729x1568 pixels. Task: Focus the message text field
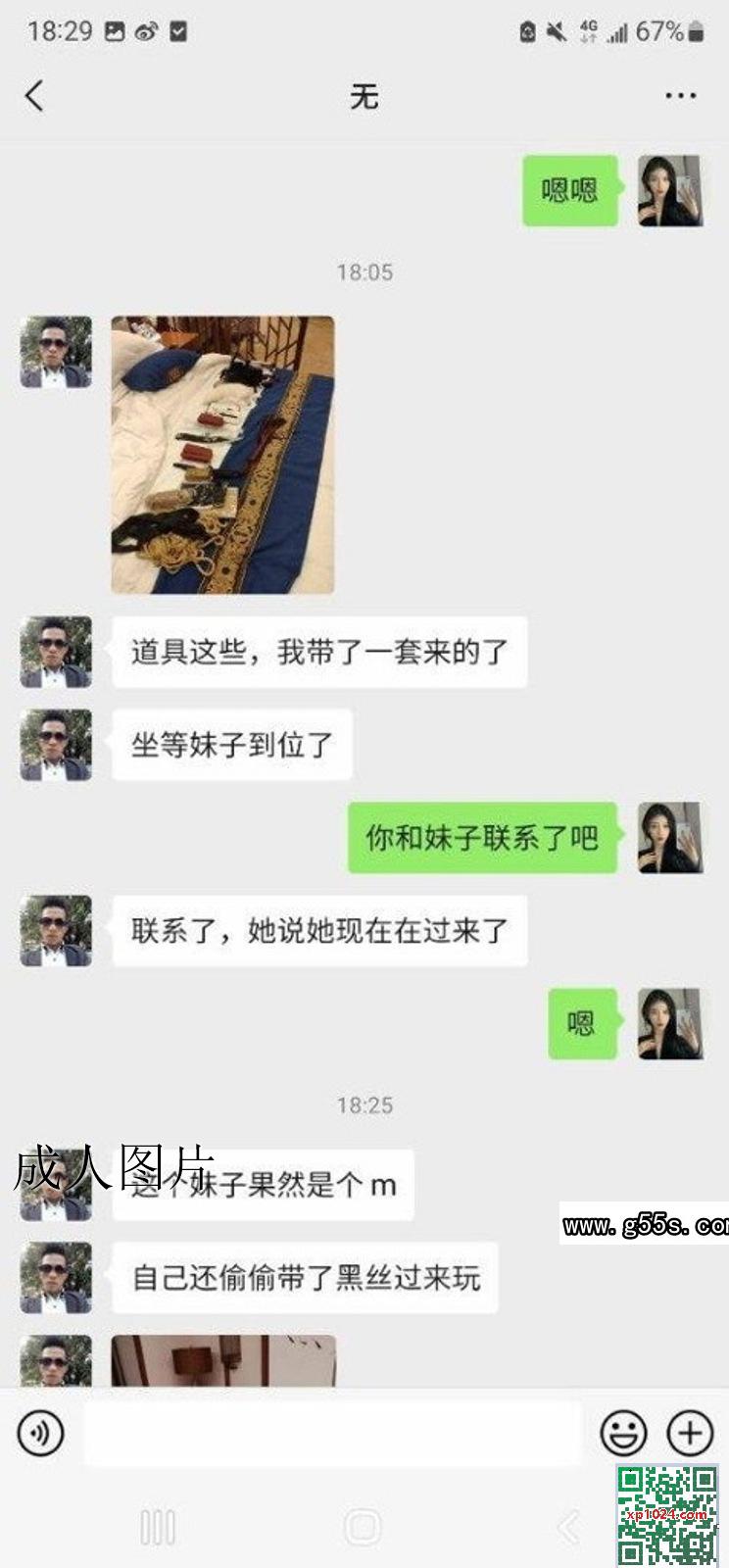[x=331, y=1433]
